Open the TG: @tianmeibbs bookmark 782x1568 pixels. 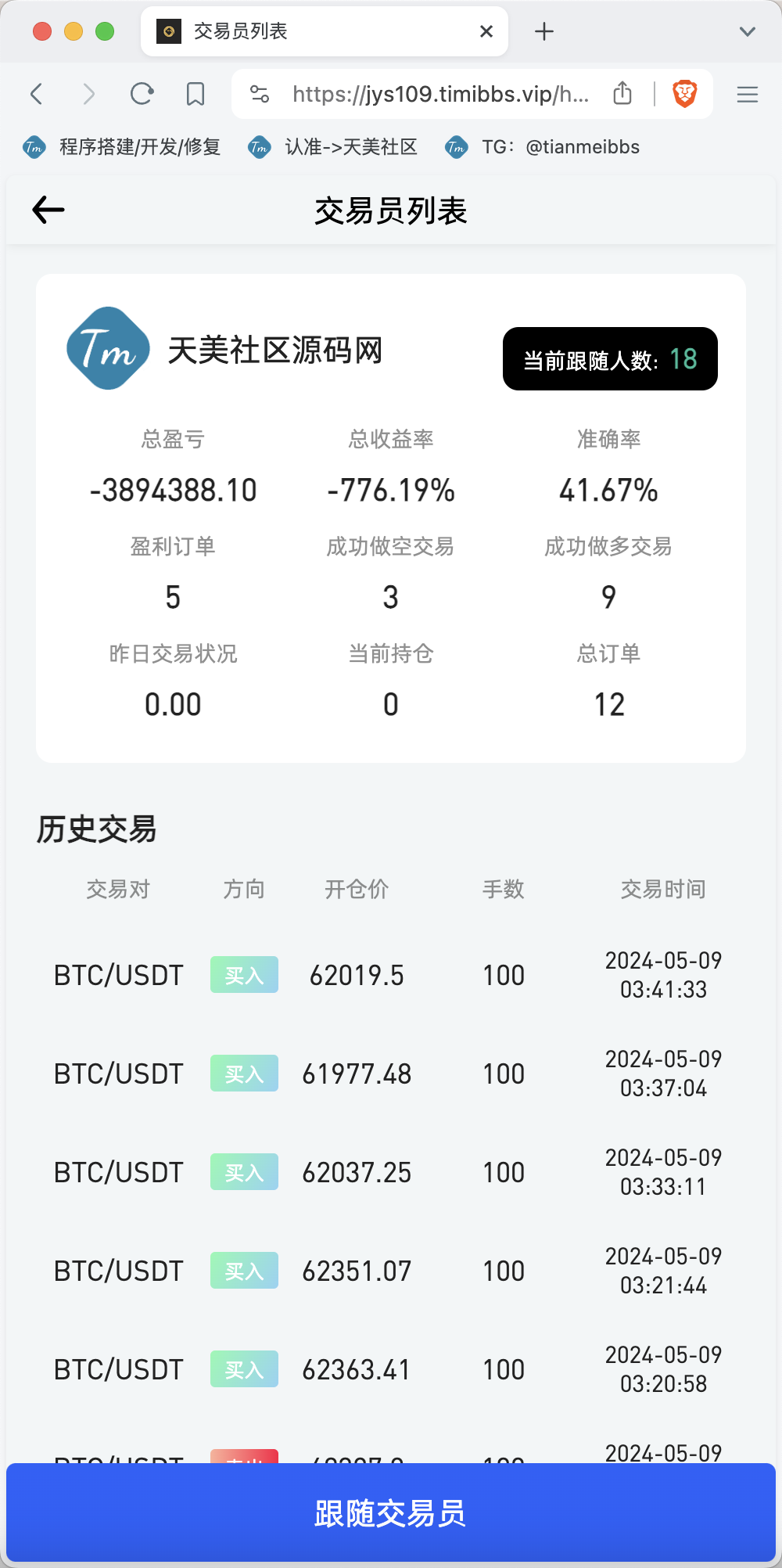(x=543, y=147)
